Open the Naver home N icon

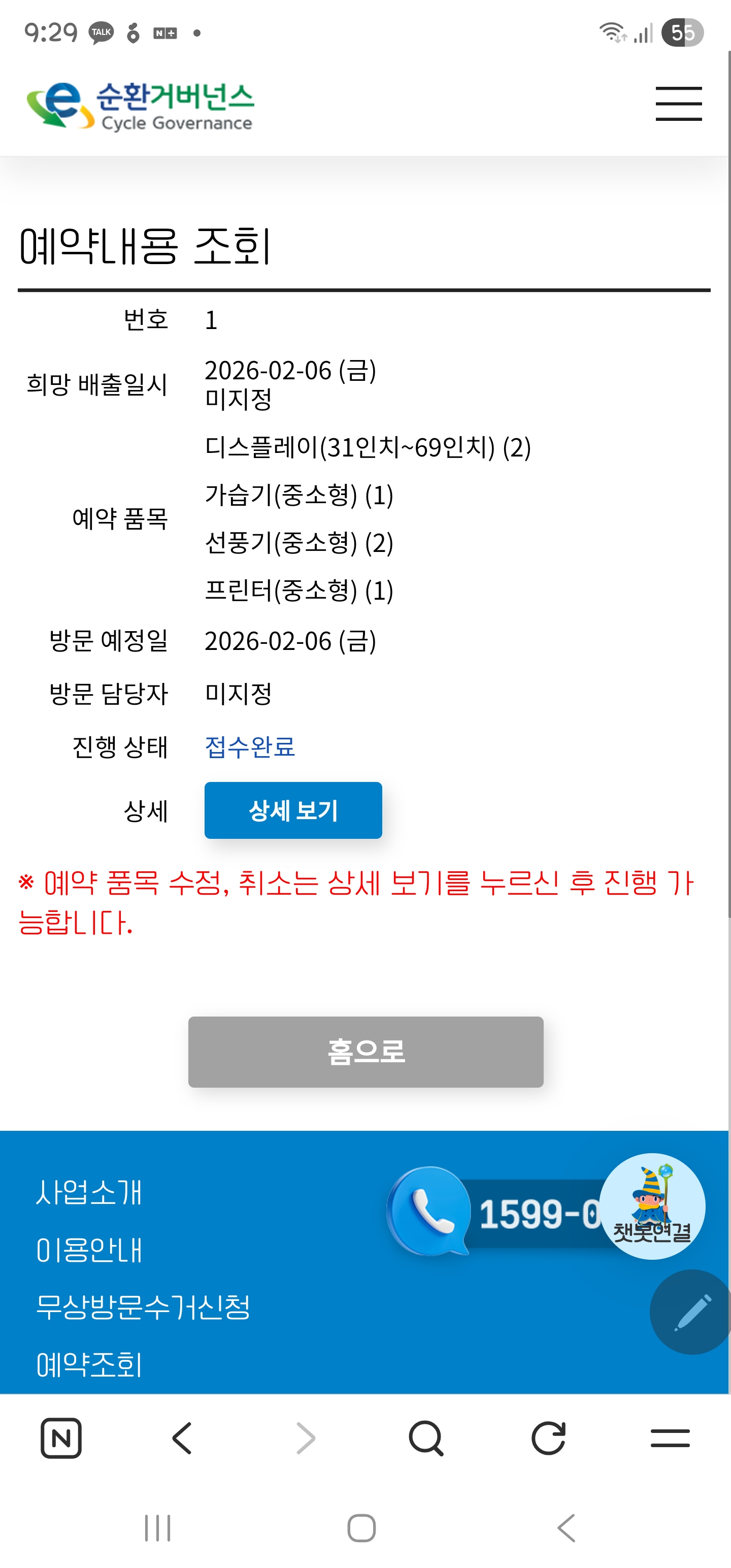(x=61, y=1439)
